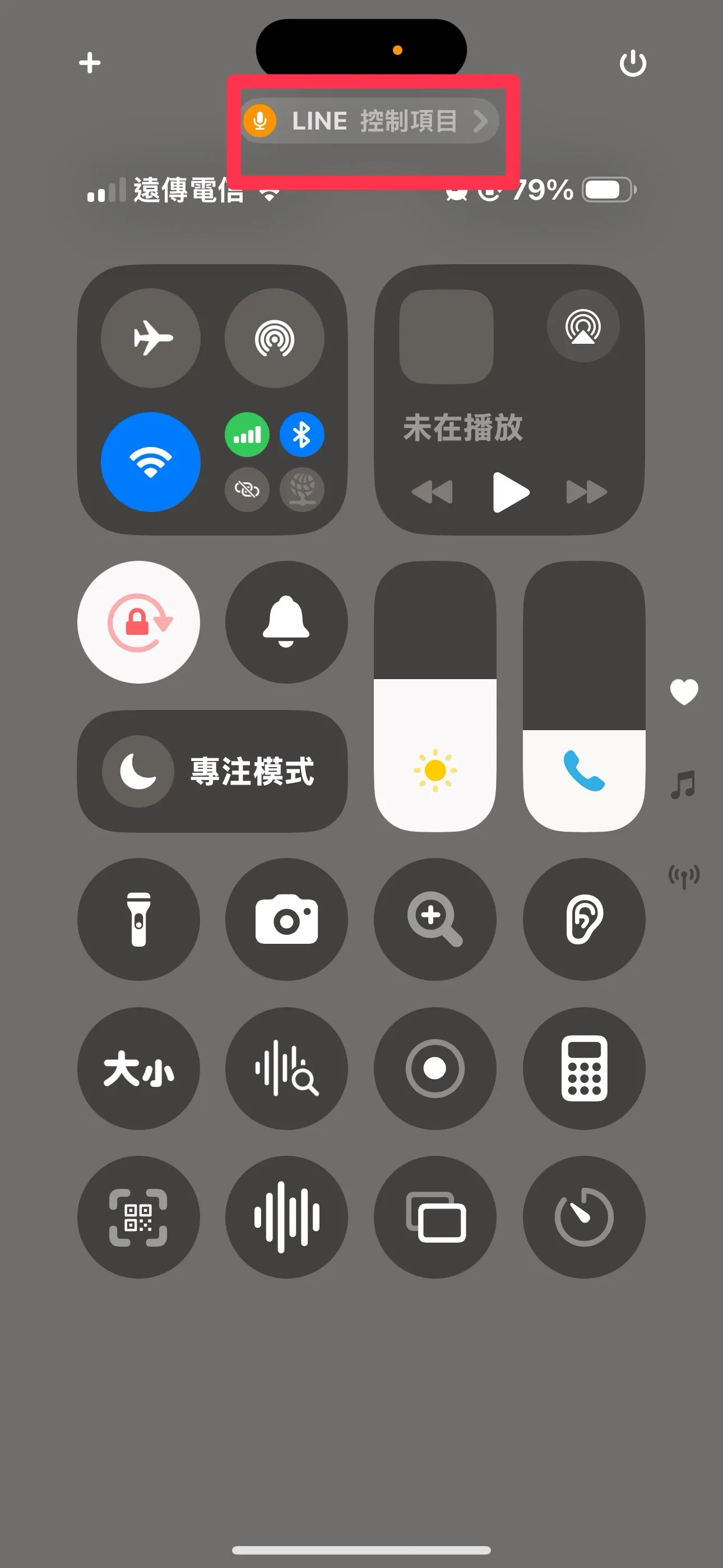Toggle airplane mode
The width and height of the screenshot is (723, 1568).
coord(151,338)
